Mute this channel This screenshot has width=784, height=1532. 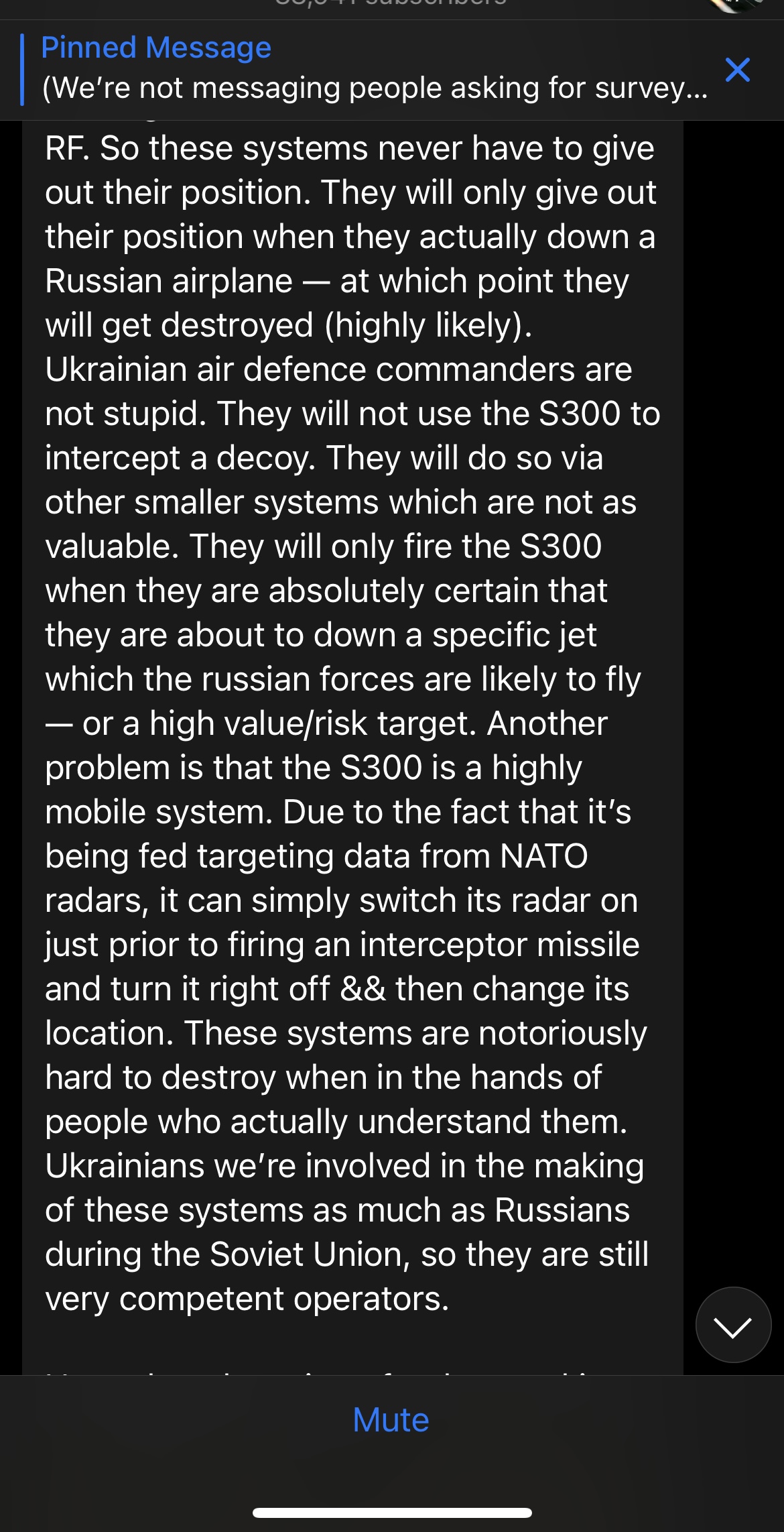click(391, 1419)
